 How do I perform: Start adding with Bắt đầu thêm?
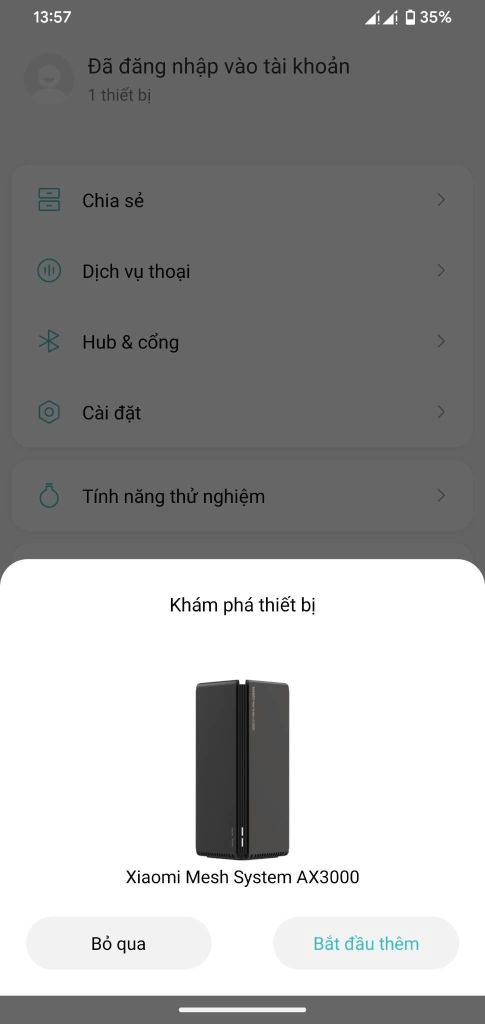click(366, 943)
